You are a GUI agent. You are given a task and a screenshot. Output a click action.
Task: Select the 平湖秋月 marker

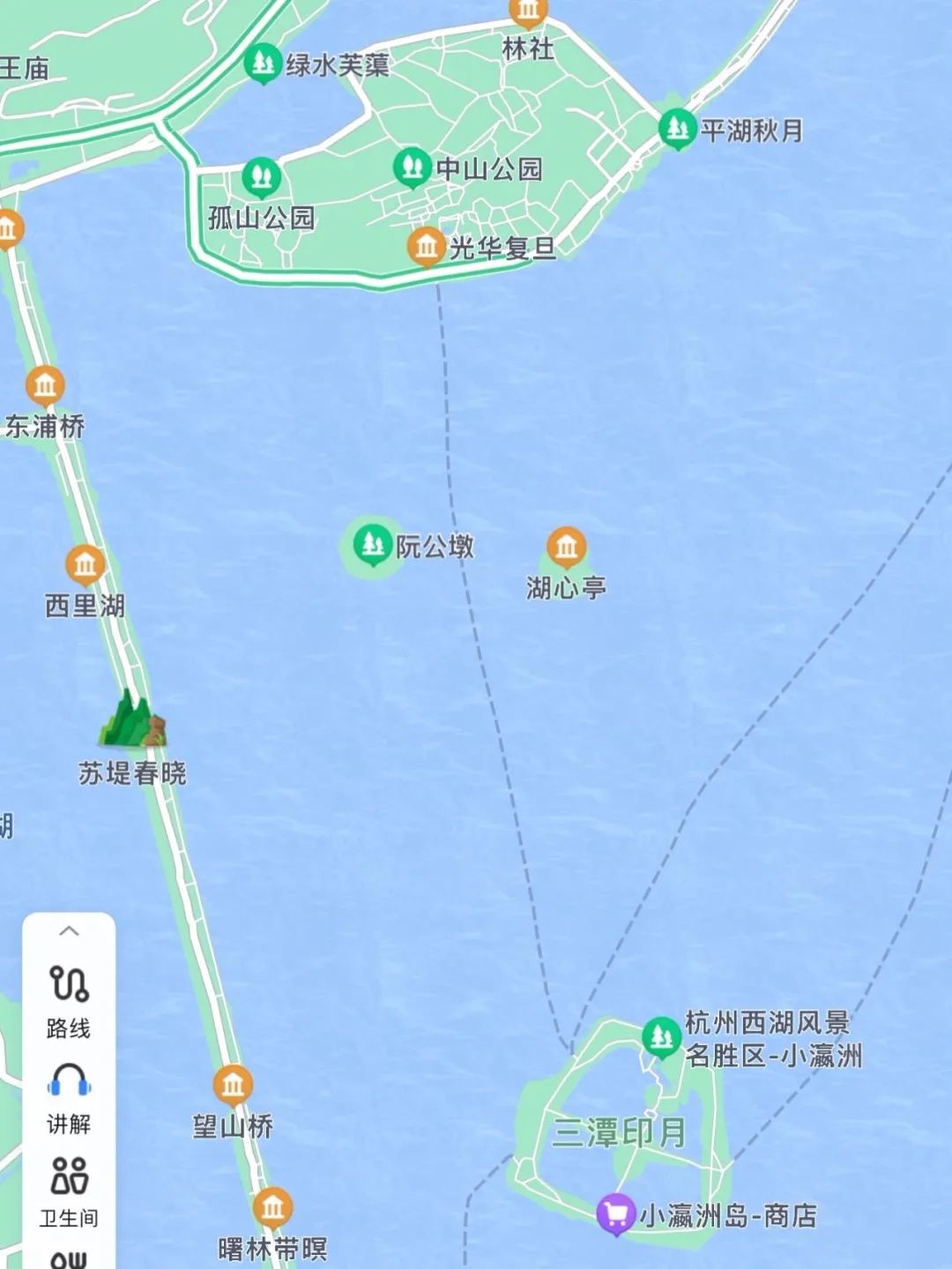678,130
